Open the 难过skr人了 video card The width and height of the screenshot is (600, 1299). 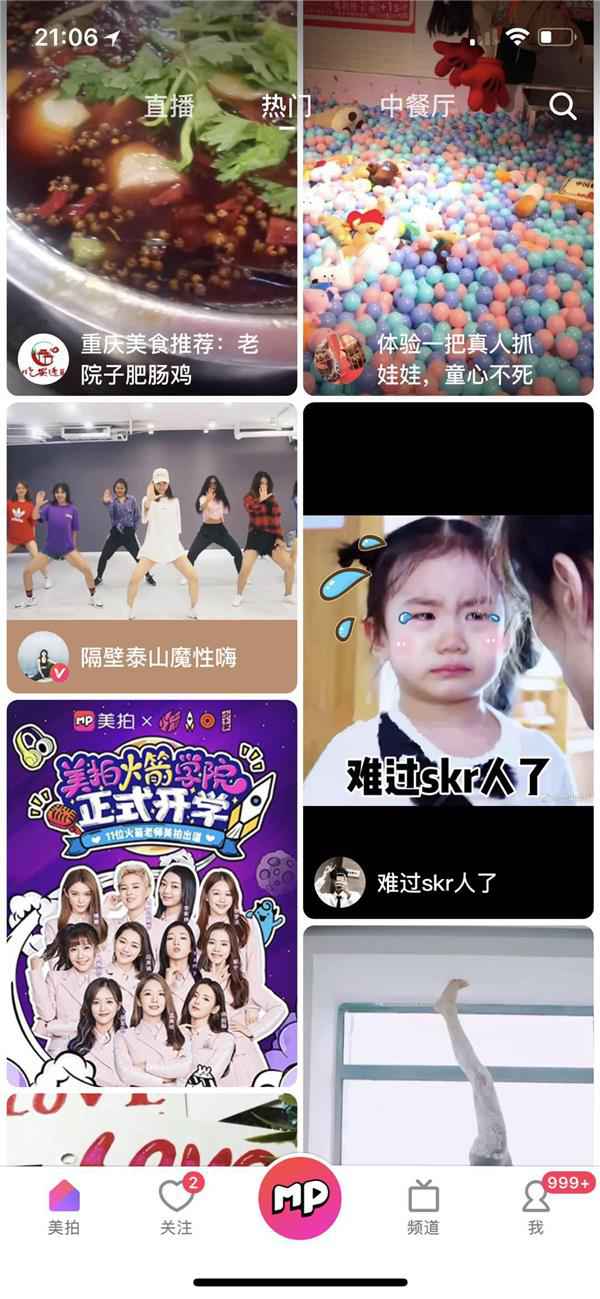pos(448,660)
